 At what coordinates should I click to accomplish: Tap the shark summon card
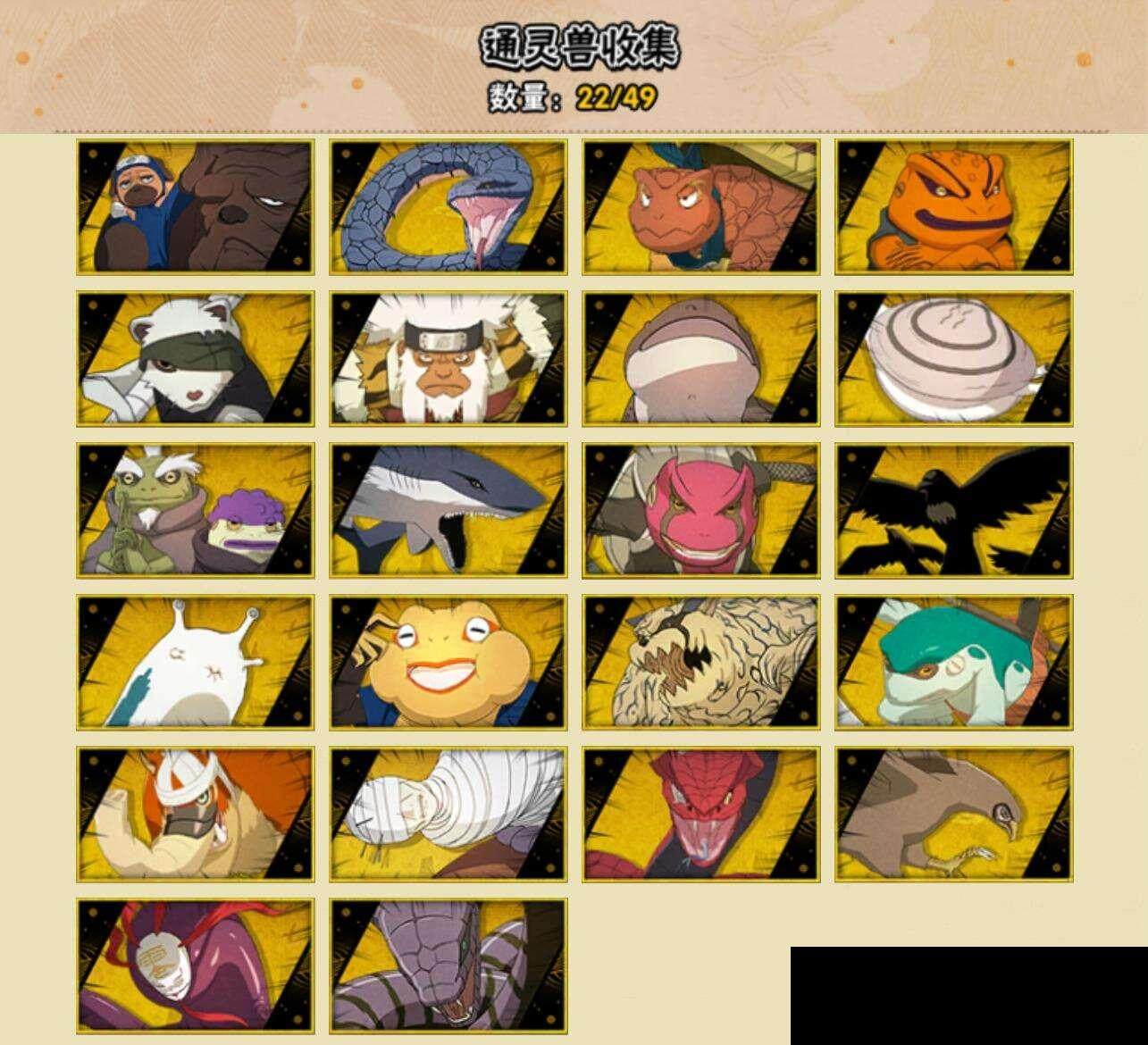point(448,511)
